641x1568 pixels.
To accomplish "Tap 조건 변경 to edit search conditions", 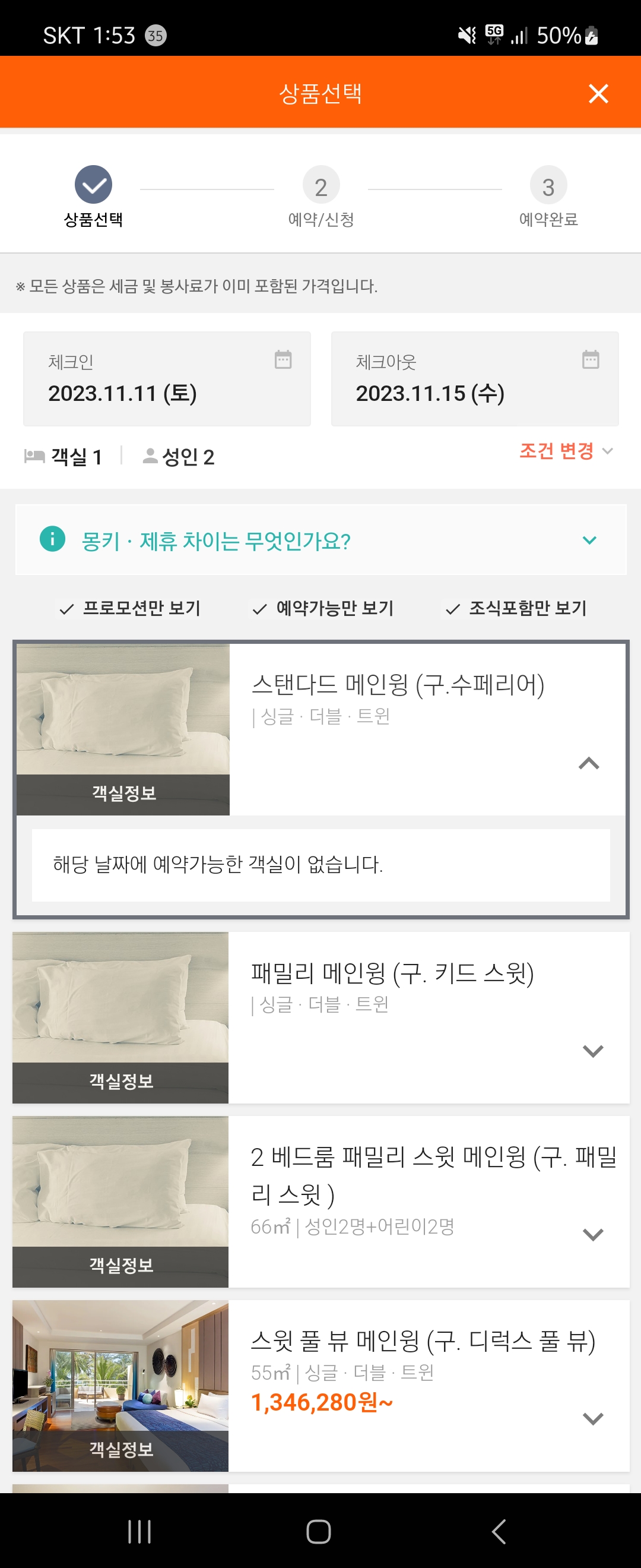I will click(x=566, y=451).
